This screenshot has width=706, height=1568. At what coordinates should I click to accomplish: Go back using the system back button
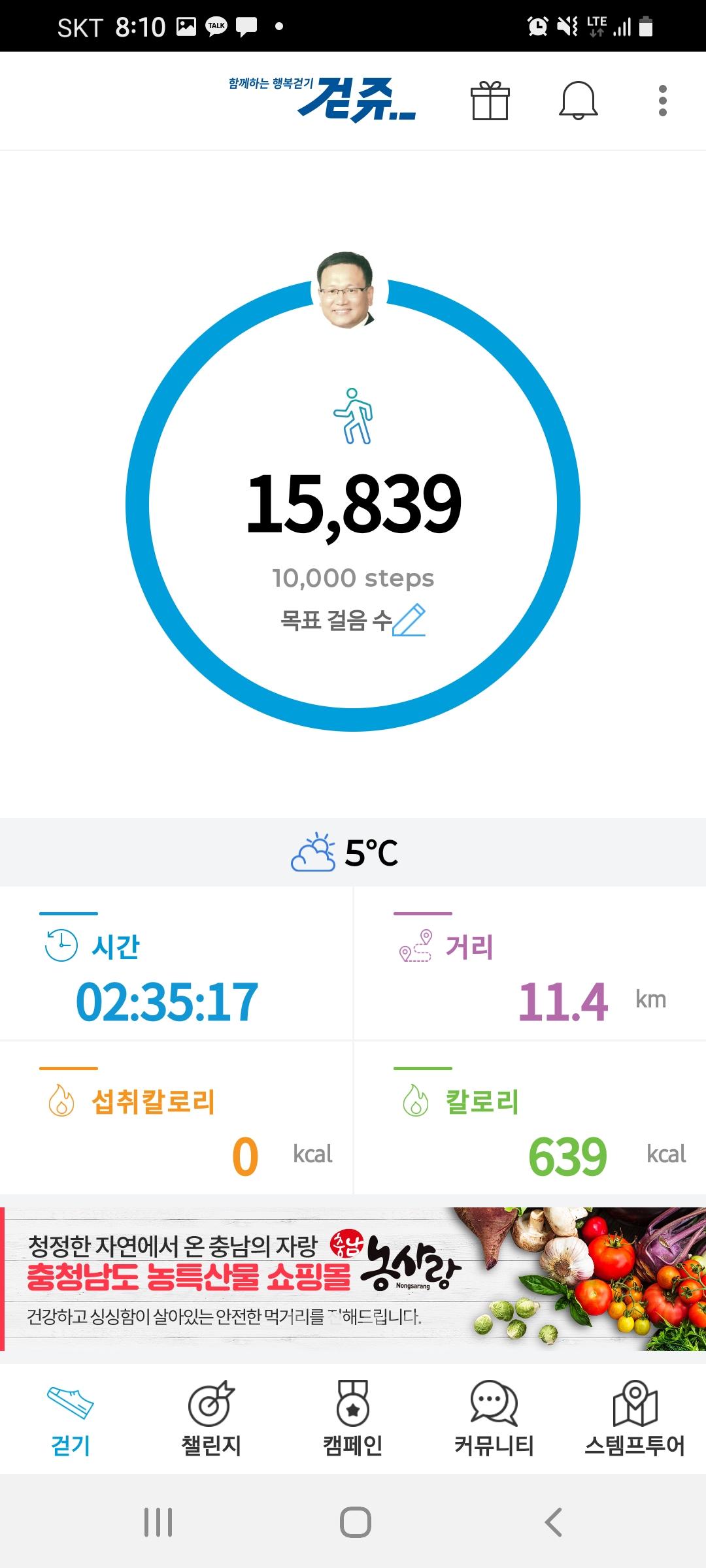[x=553, y=1522]
